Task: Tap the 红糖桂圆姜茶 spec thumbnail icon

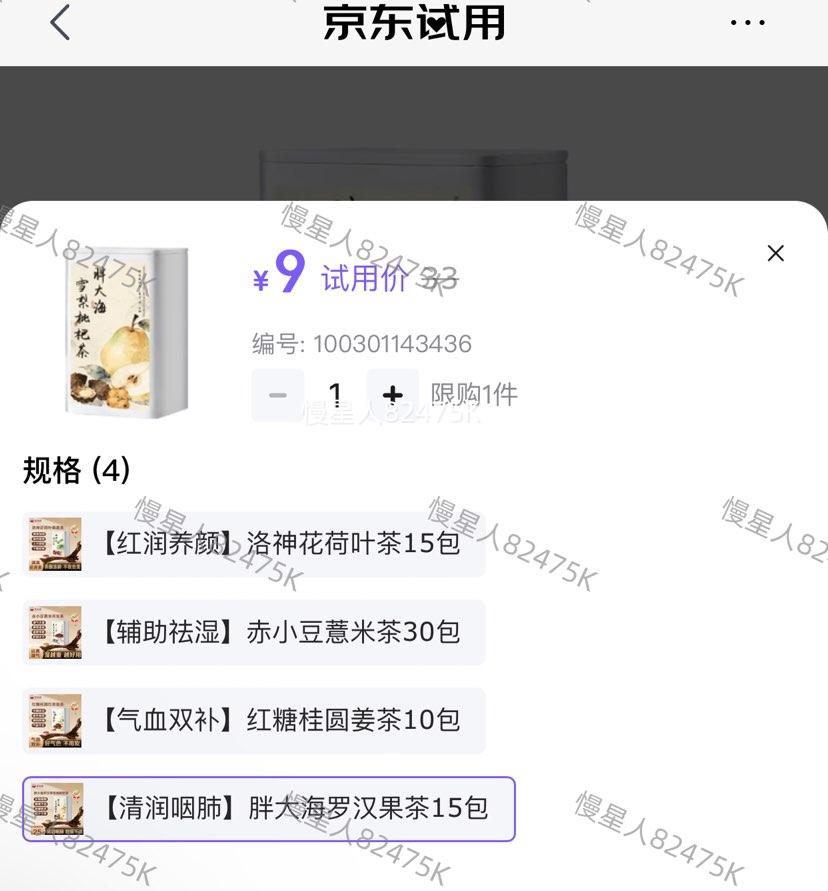Action: [x=54, y=721]
